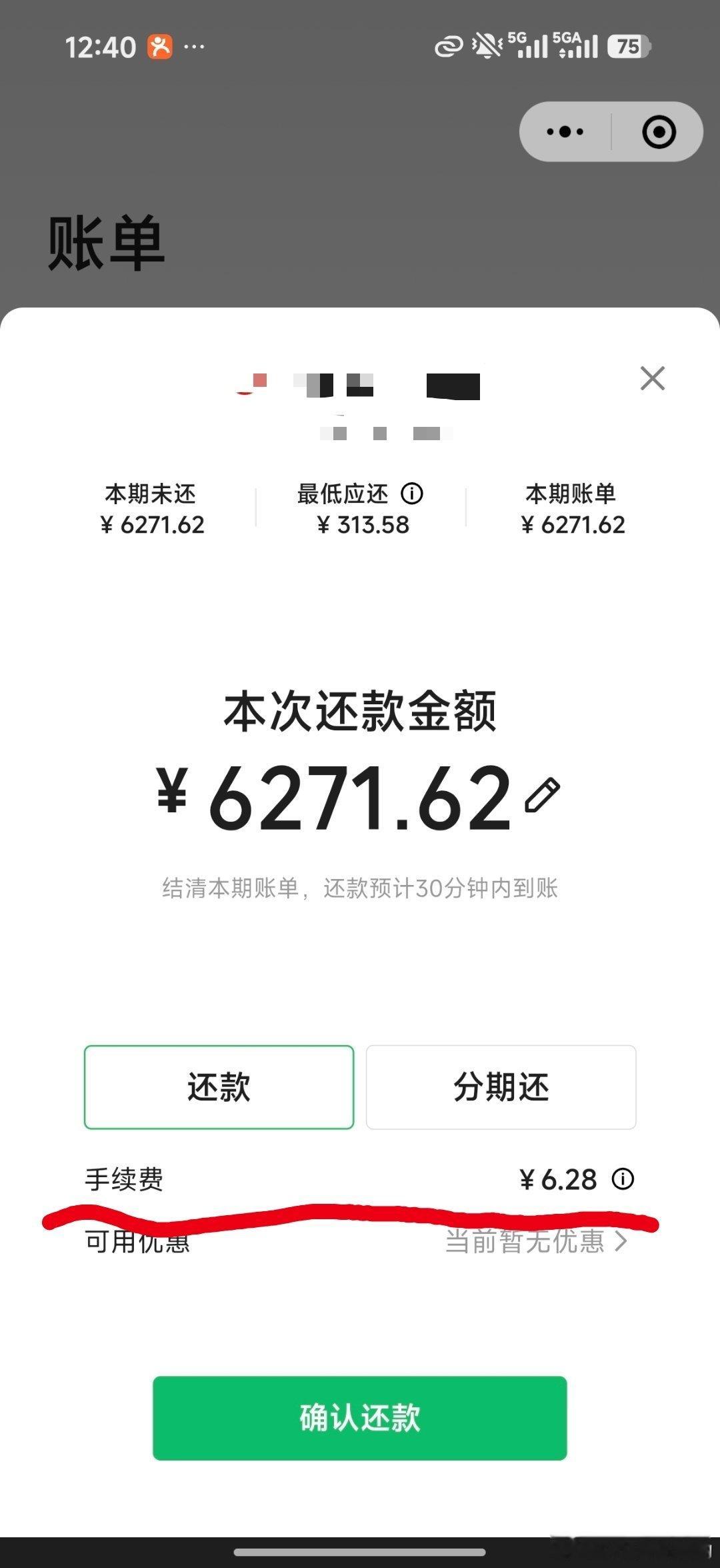Exit mini program via capsule circle icon
Image resolution: width=720 pixels, height=1568 pixels.
(659, 131)
